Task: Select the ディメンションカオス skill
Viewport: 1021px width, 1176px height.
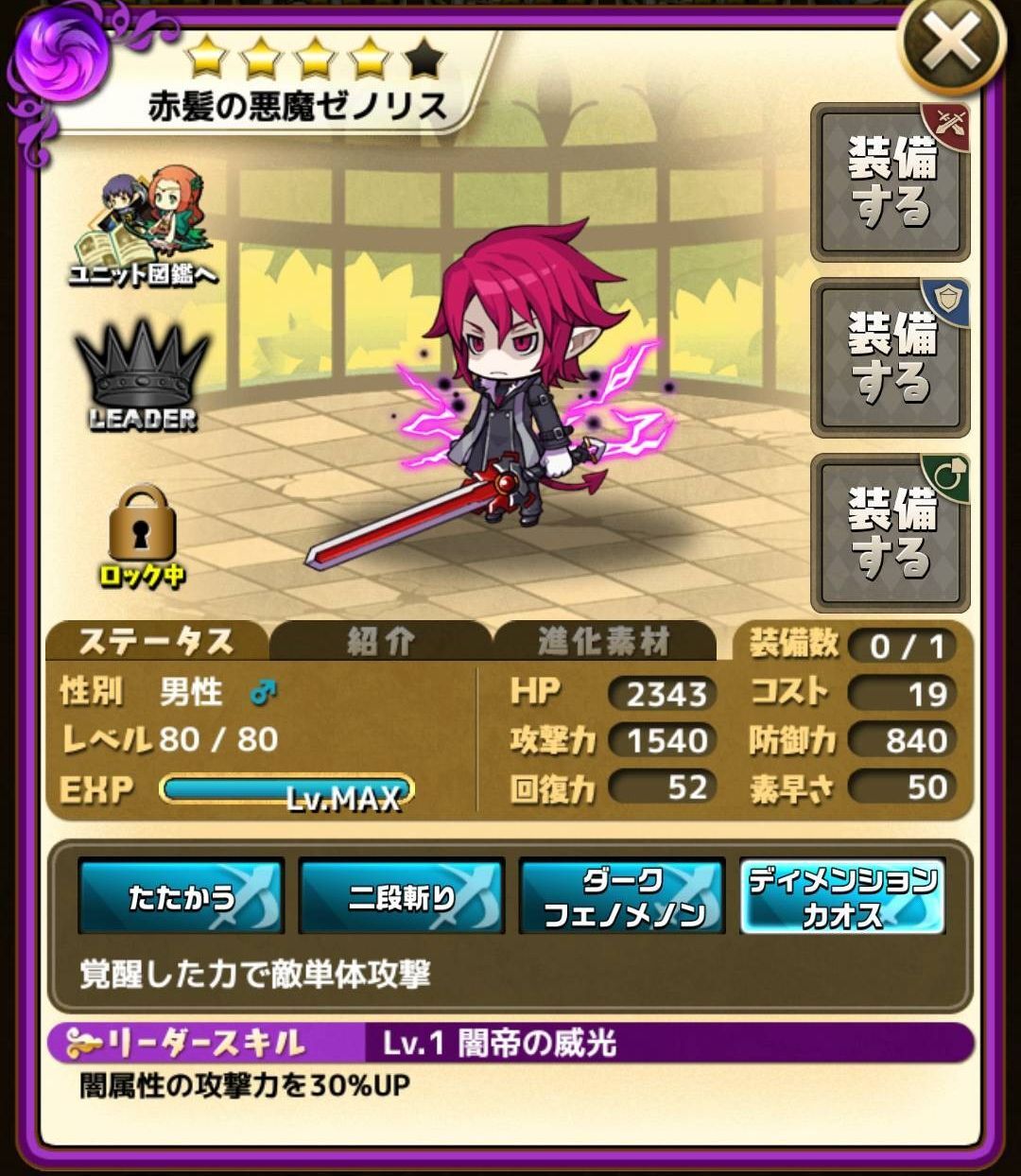Action: point(842,896)
